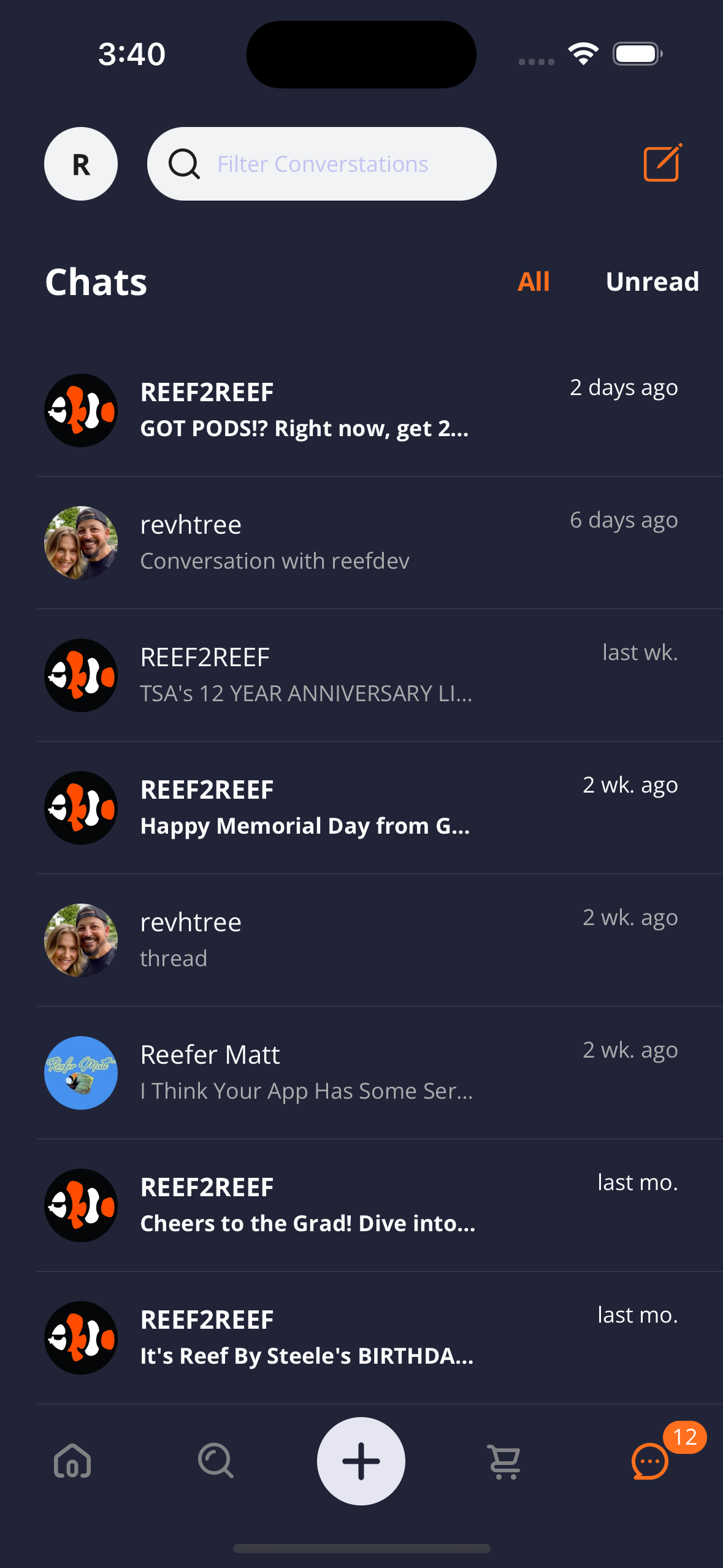This screenshot has height=1568, width=723.
Task: Open the shopping cart tab
Action: tap(505, 1461)
